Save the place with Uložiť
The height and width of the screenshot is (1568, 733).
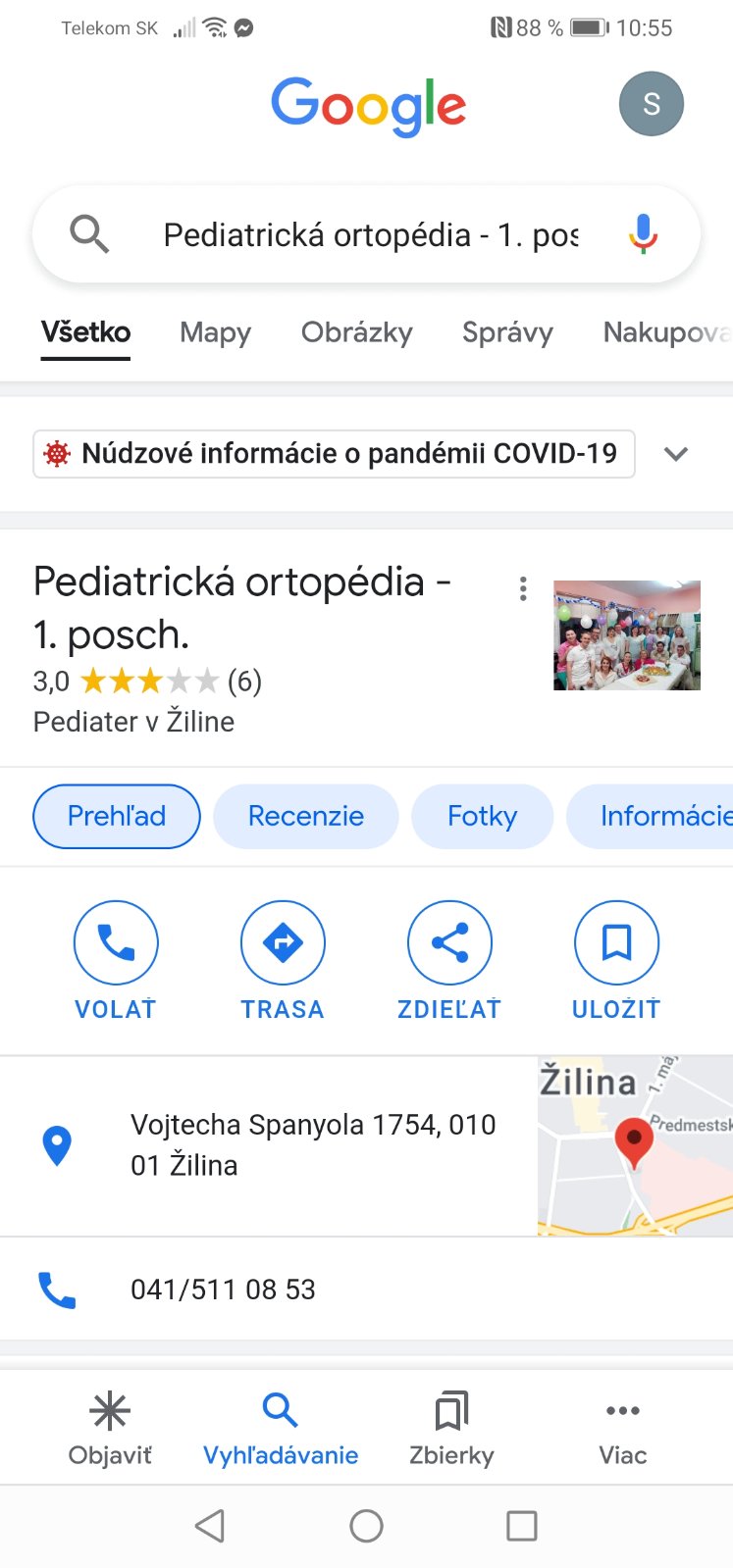(x=616, y=960)
